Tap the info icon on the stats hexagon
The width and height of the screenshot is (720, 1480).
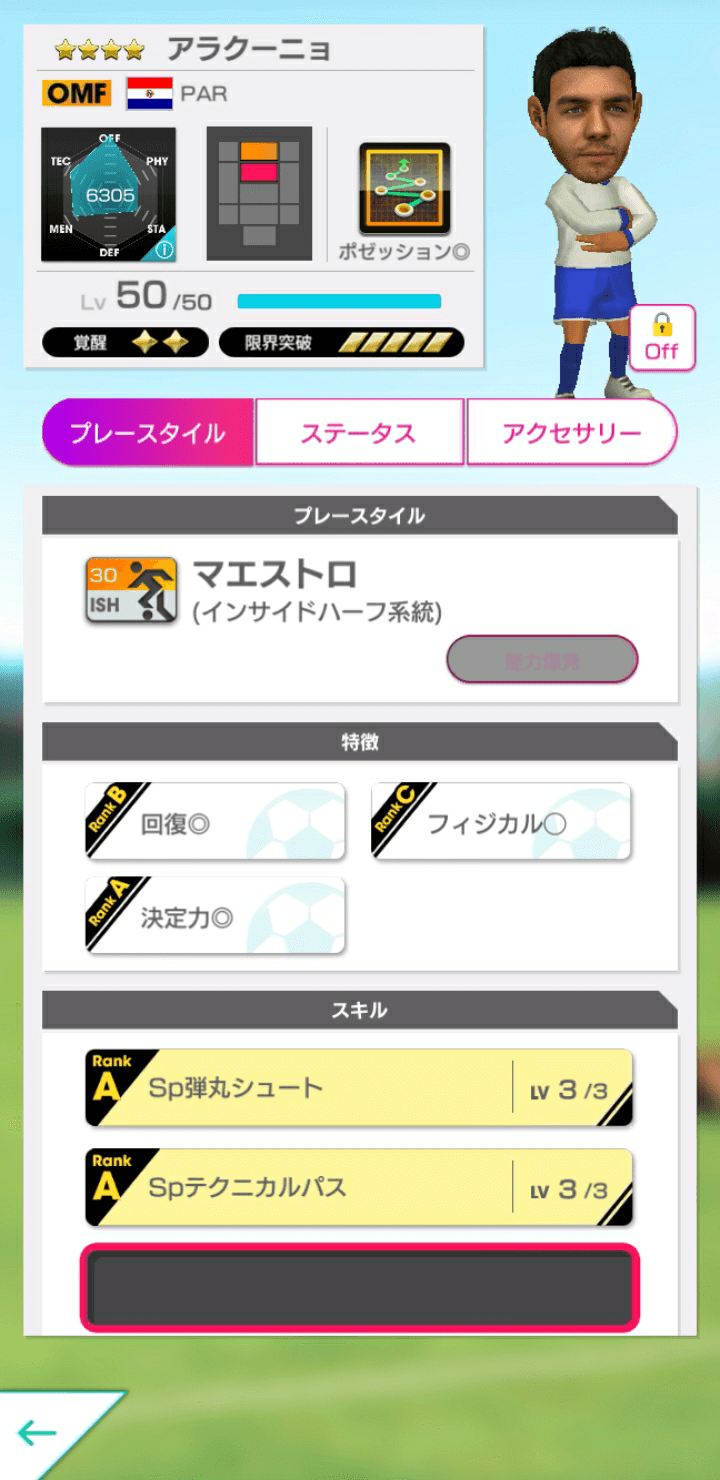tap(163, 253)
